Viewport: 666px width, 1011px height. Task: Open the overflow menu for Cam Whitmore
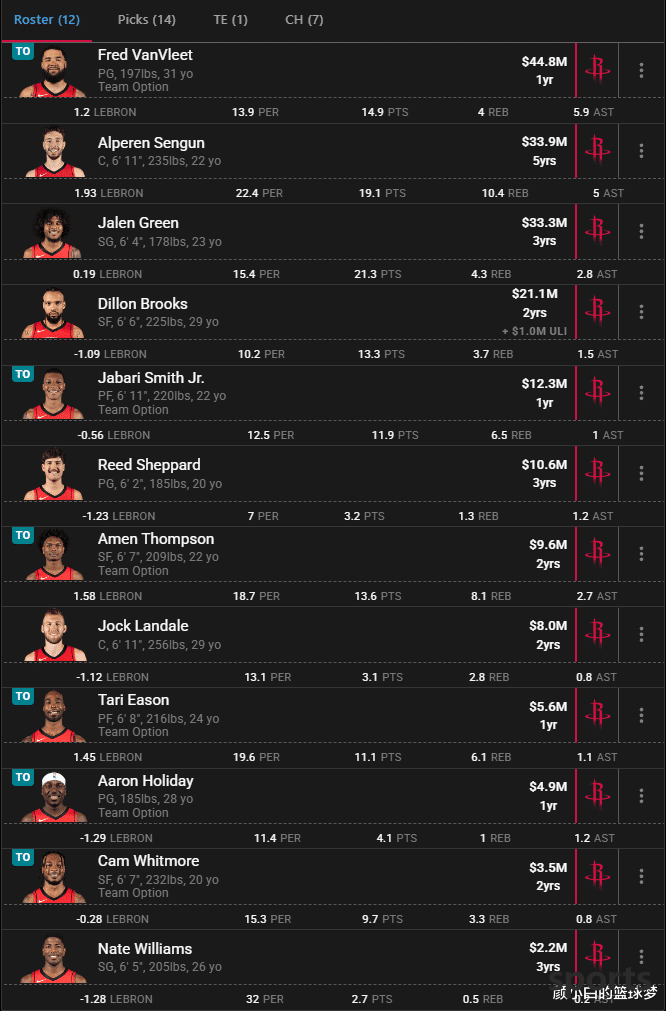[641, 876]
